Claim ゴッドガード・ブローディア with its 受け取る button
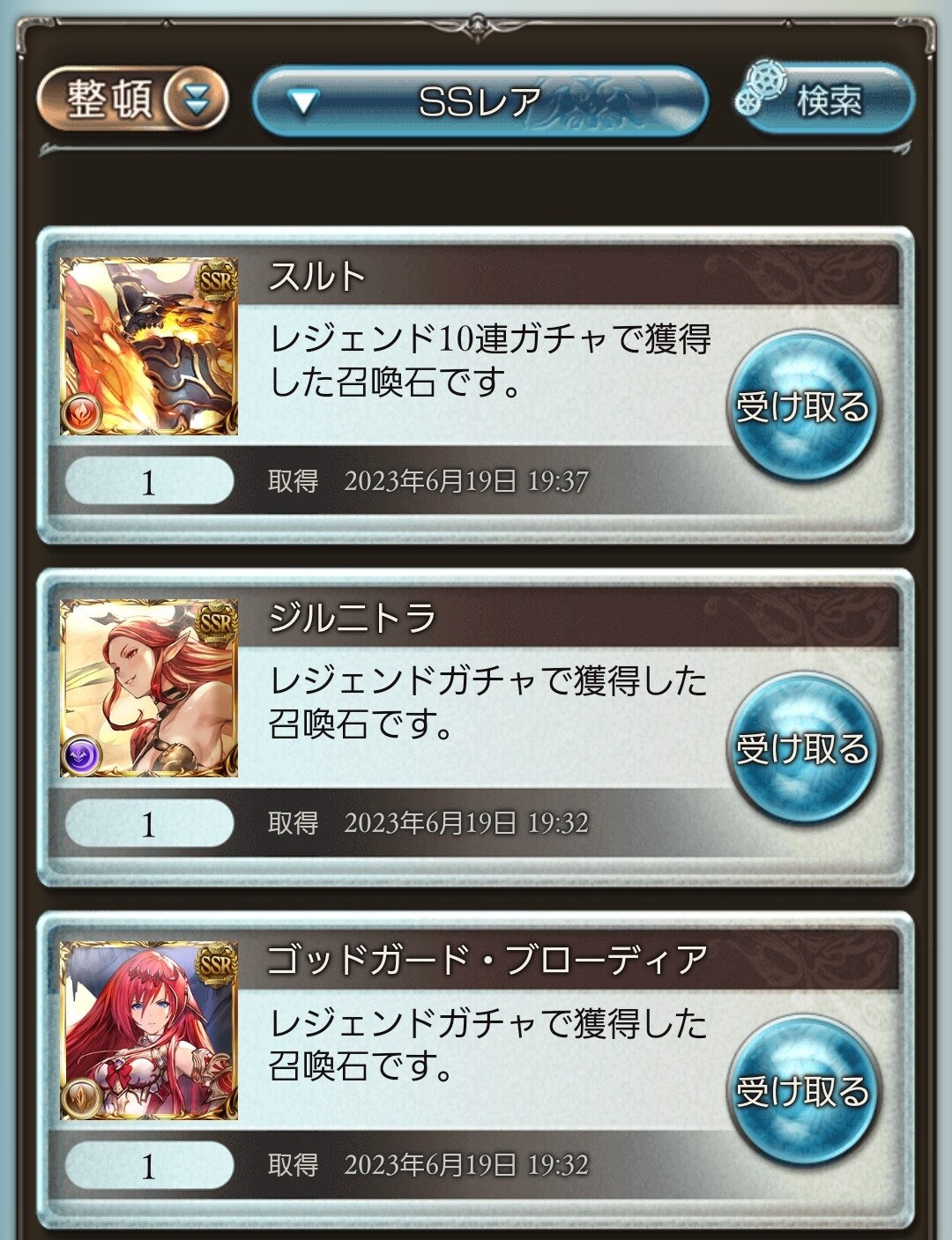The image size is (952, 1240). pyautogui.click(x=802, y=1091)
